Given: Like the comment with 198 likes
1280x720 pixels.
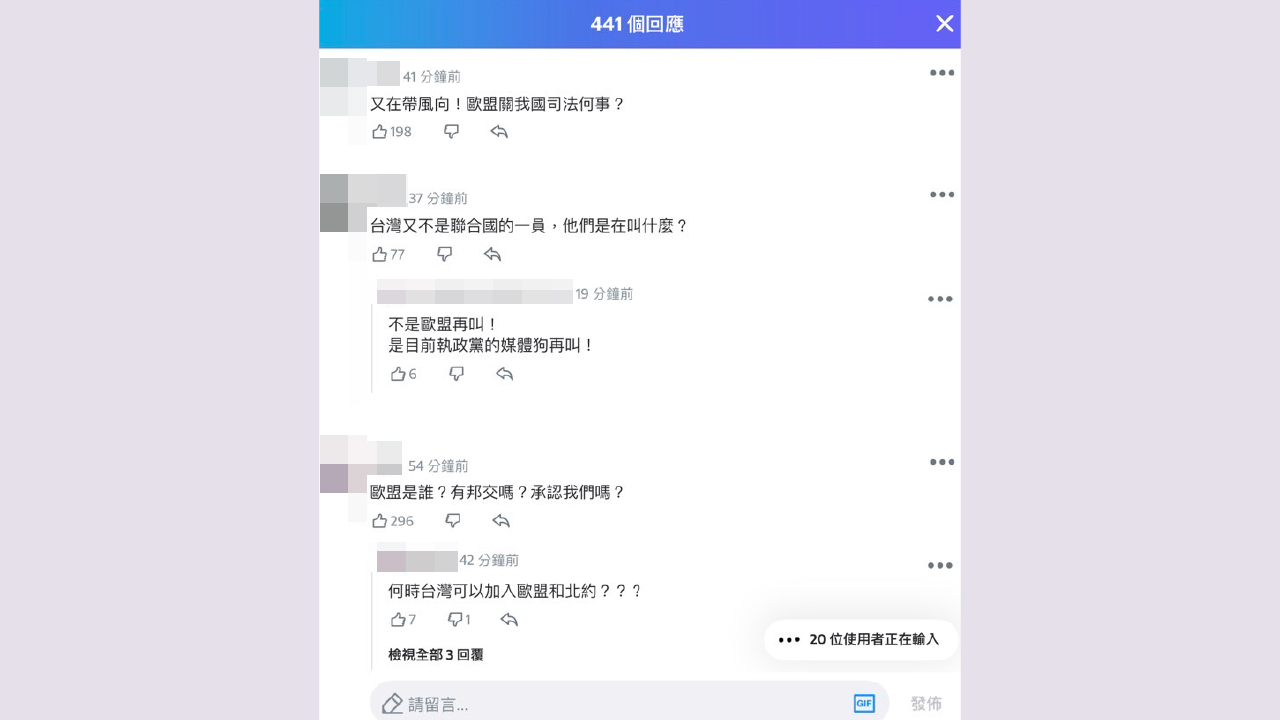Looking at the screenshot, I should [380, 132].
